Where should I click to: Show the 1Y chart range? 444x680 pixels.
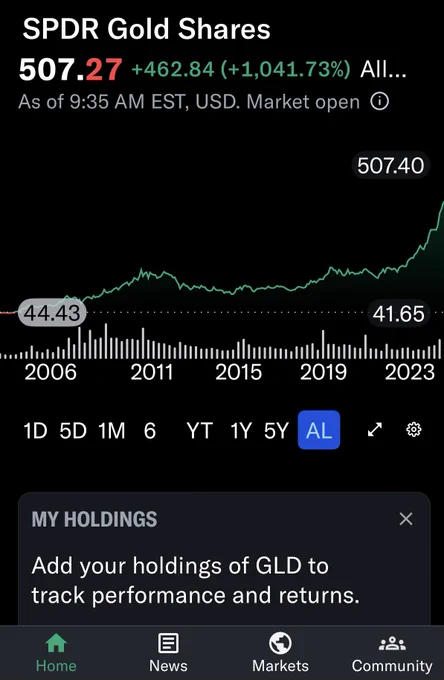(x=241, y=431)
